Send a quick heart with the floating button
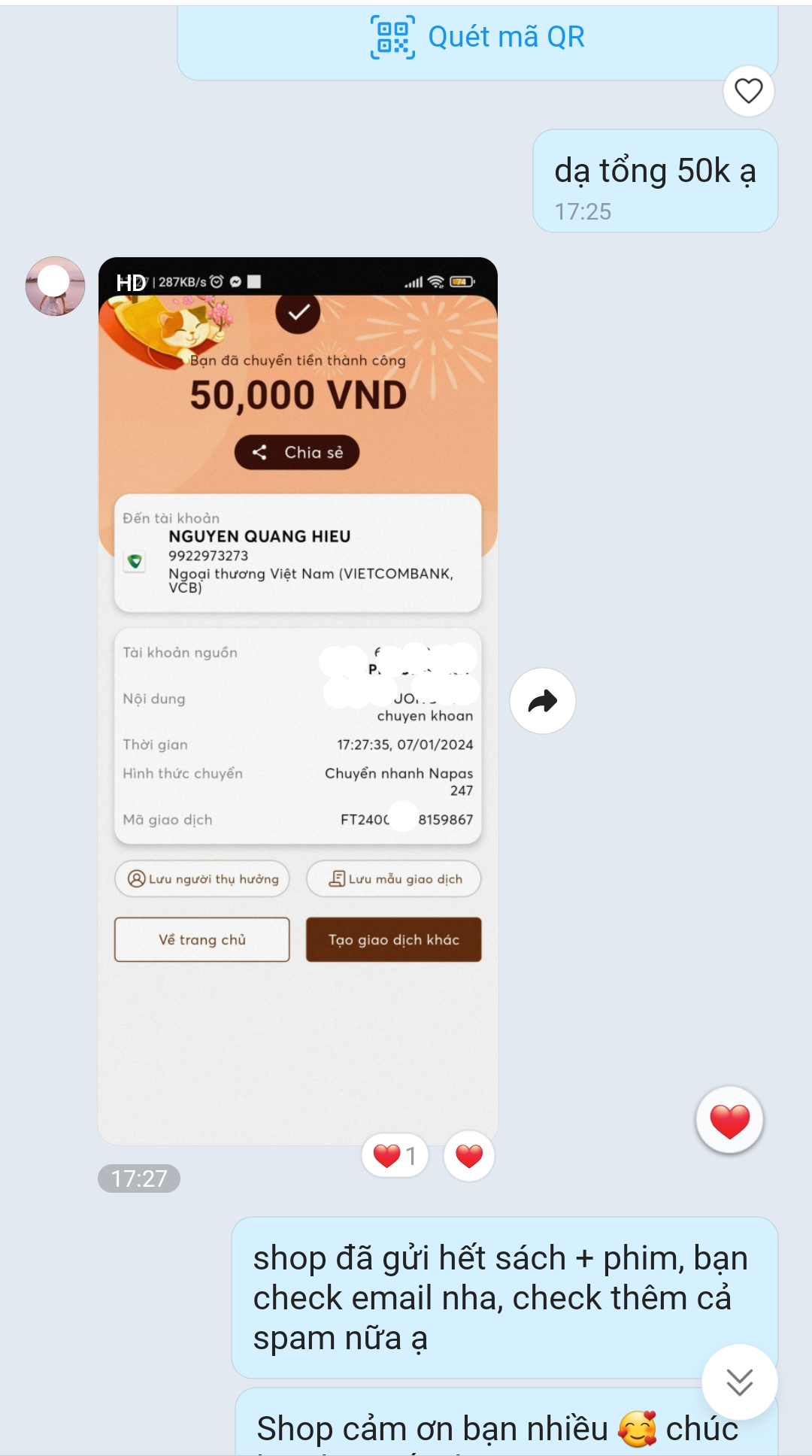 [729, 1121]
